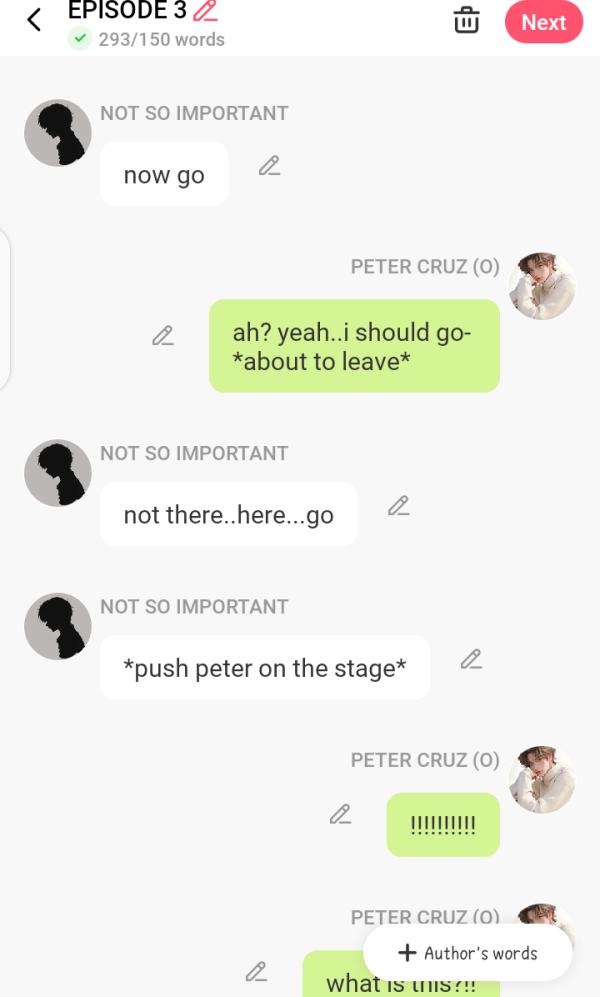Edit the Episode 3 title
Screen dimensions: 600x997
tap(205, 11)
